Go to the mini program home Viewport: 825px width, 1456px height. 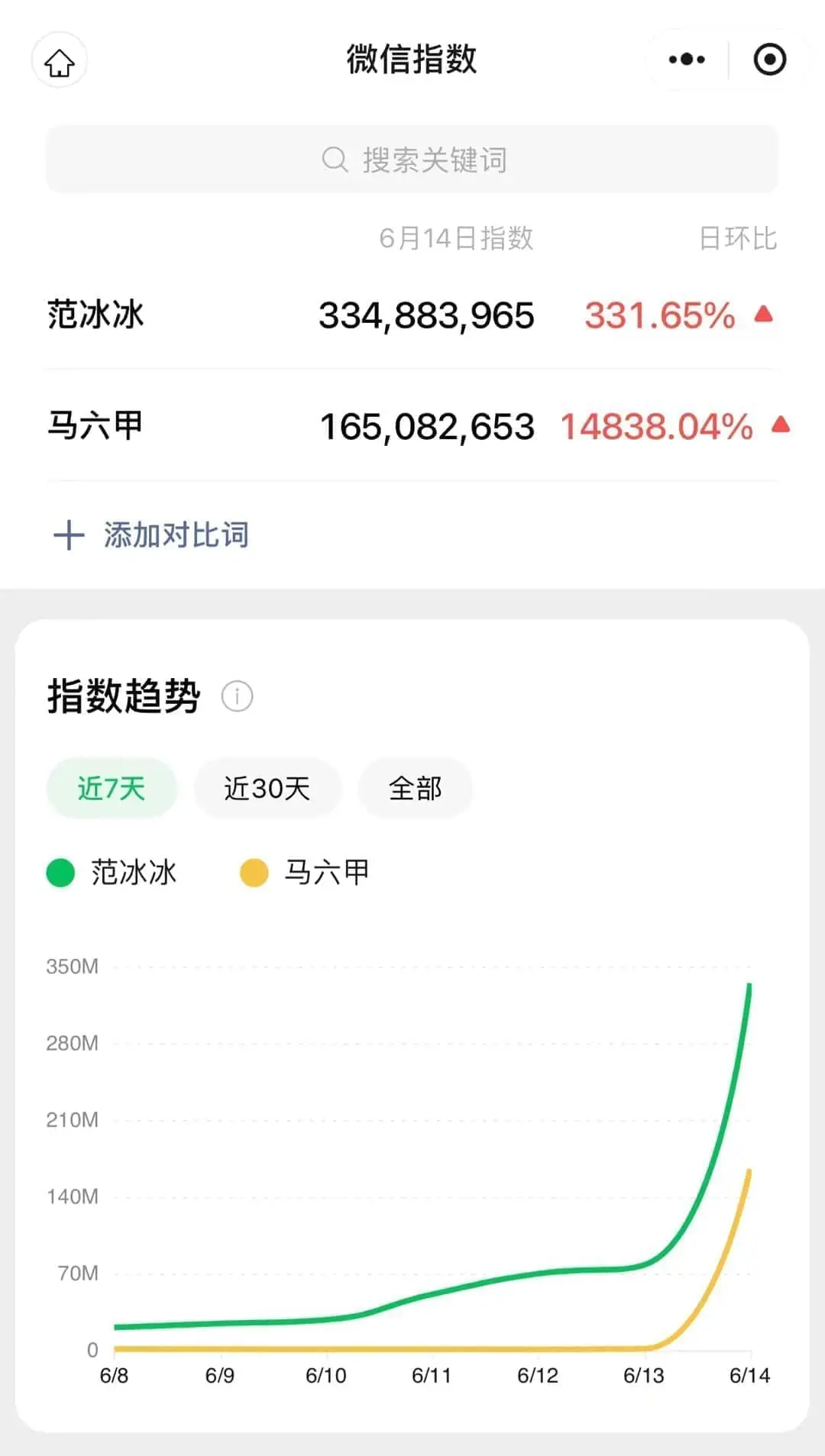[x=59, y=61]
